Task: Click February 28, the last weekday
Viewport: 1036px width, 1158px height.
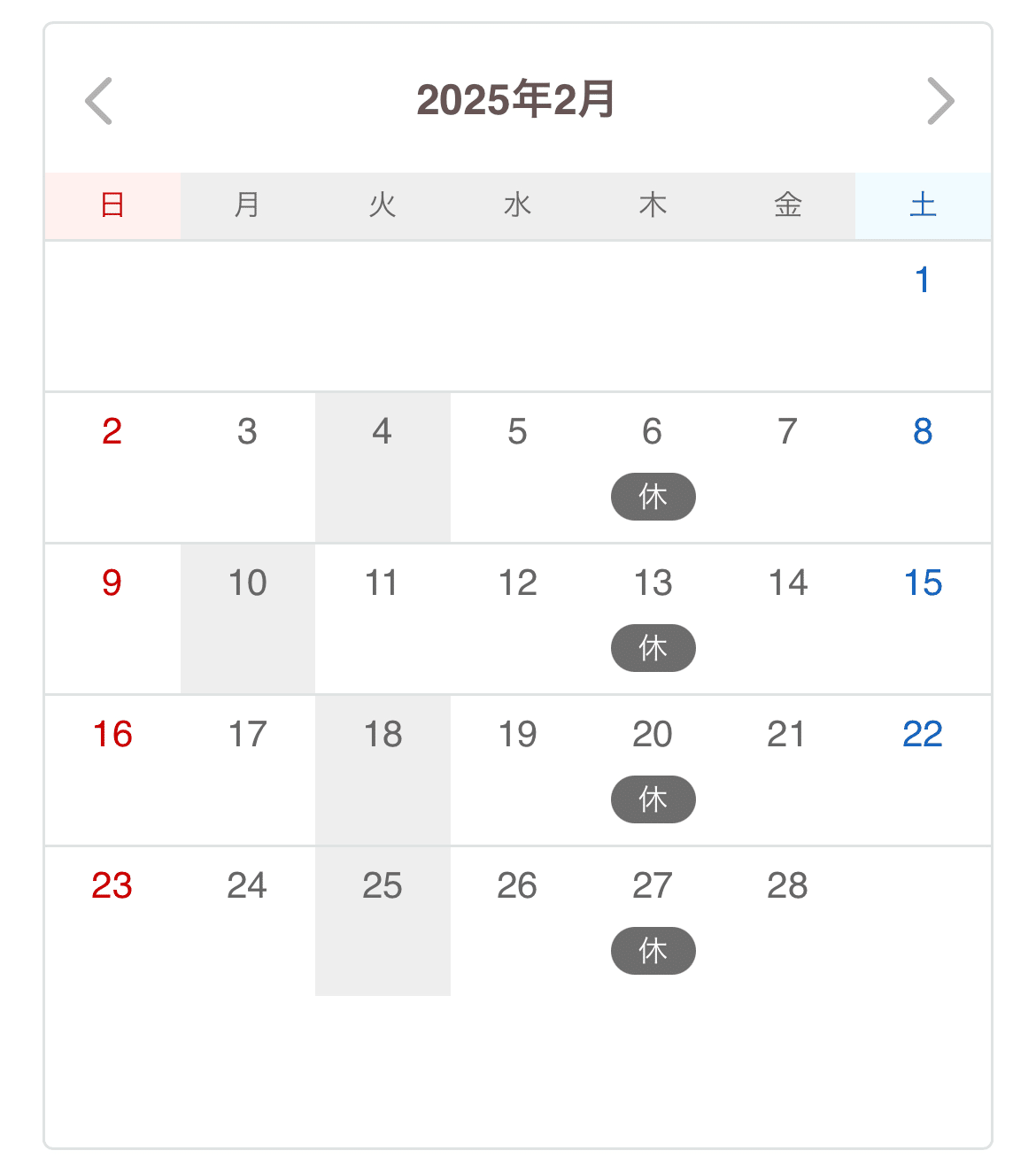Action: pyautogui.click(x=787, y=885)
